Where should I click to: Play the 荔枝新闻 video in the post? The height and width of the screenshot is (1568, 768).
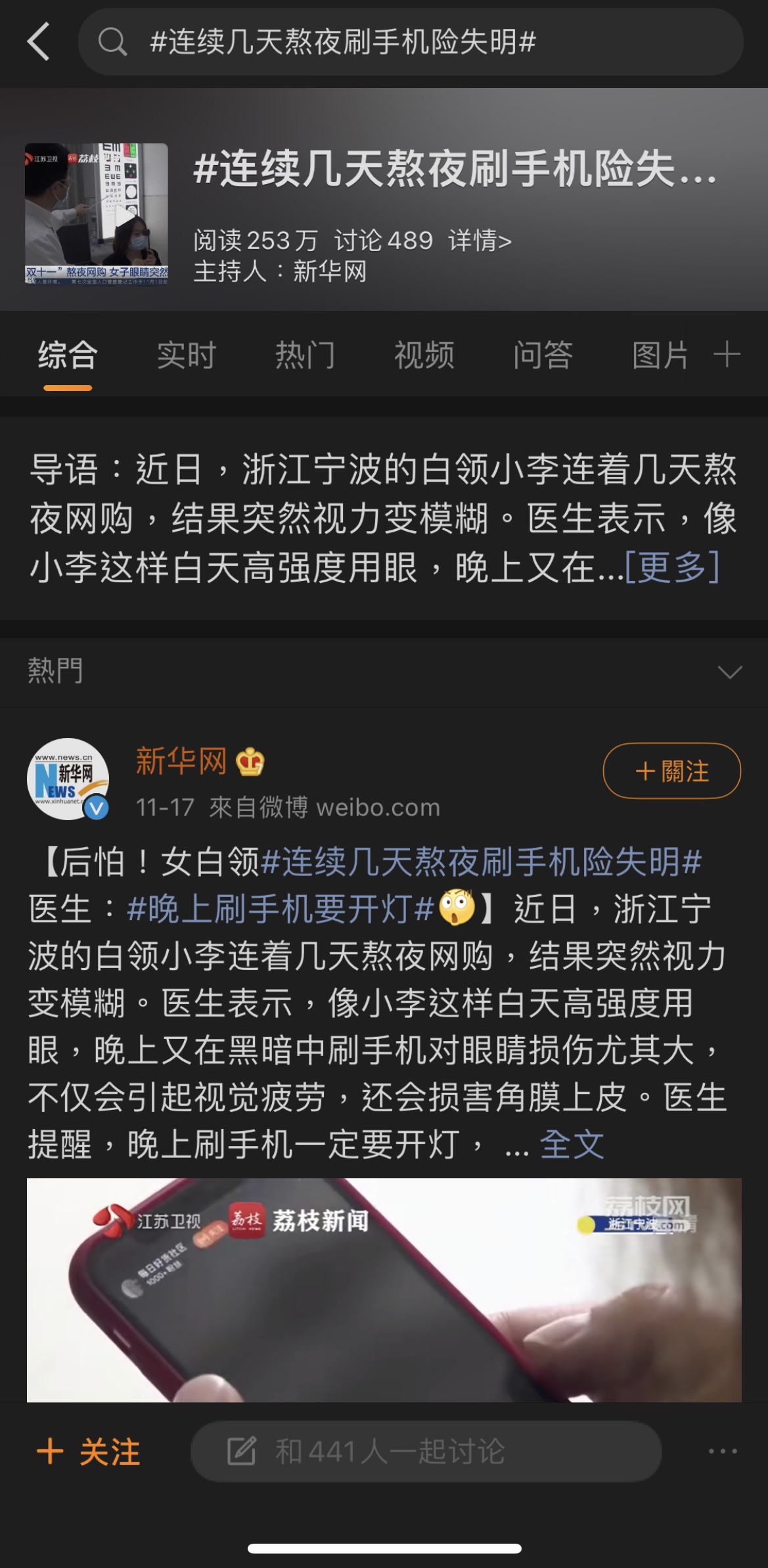(x=384, y=1289)
